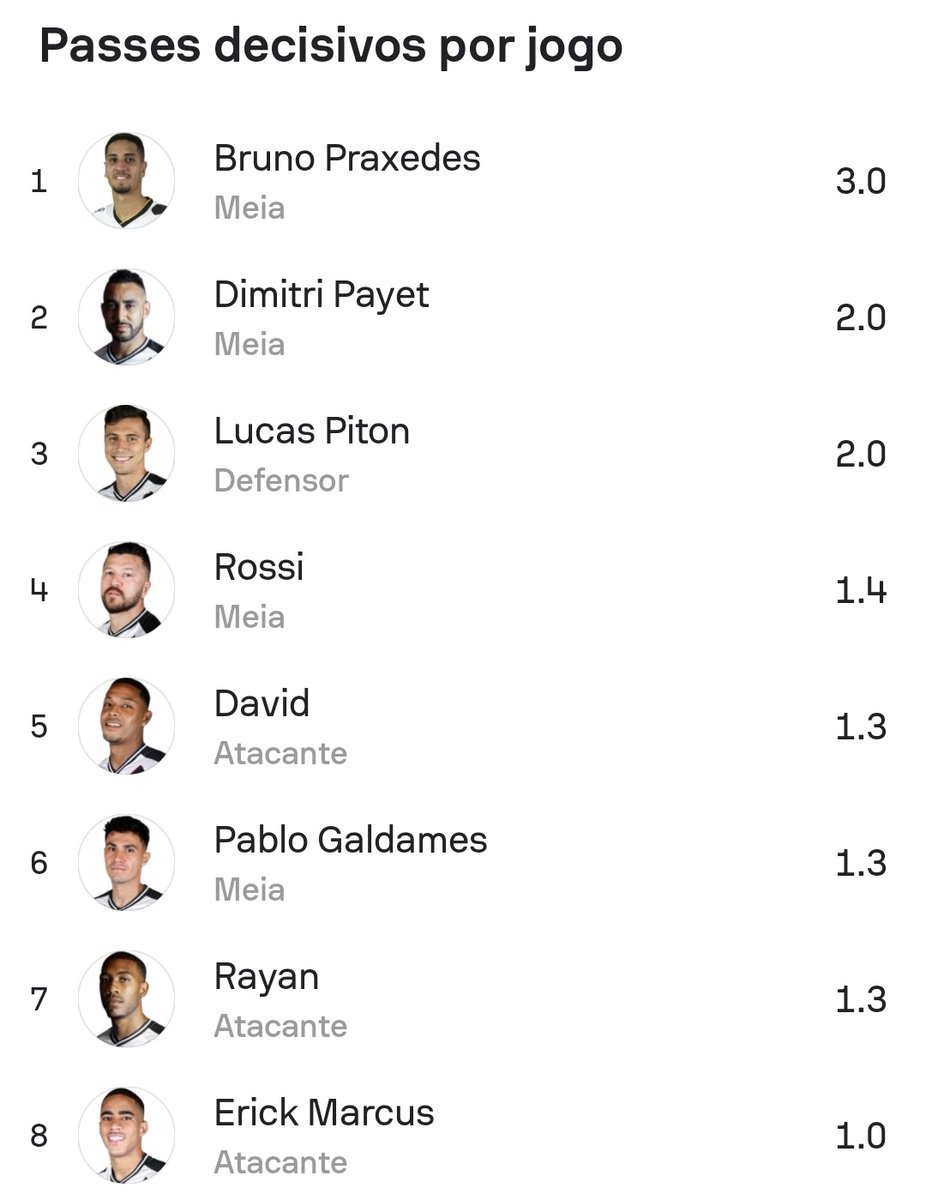
Task: Tap David's player row
Action: coord(261,704)
